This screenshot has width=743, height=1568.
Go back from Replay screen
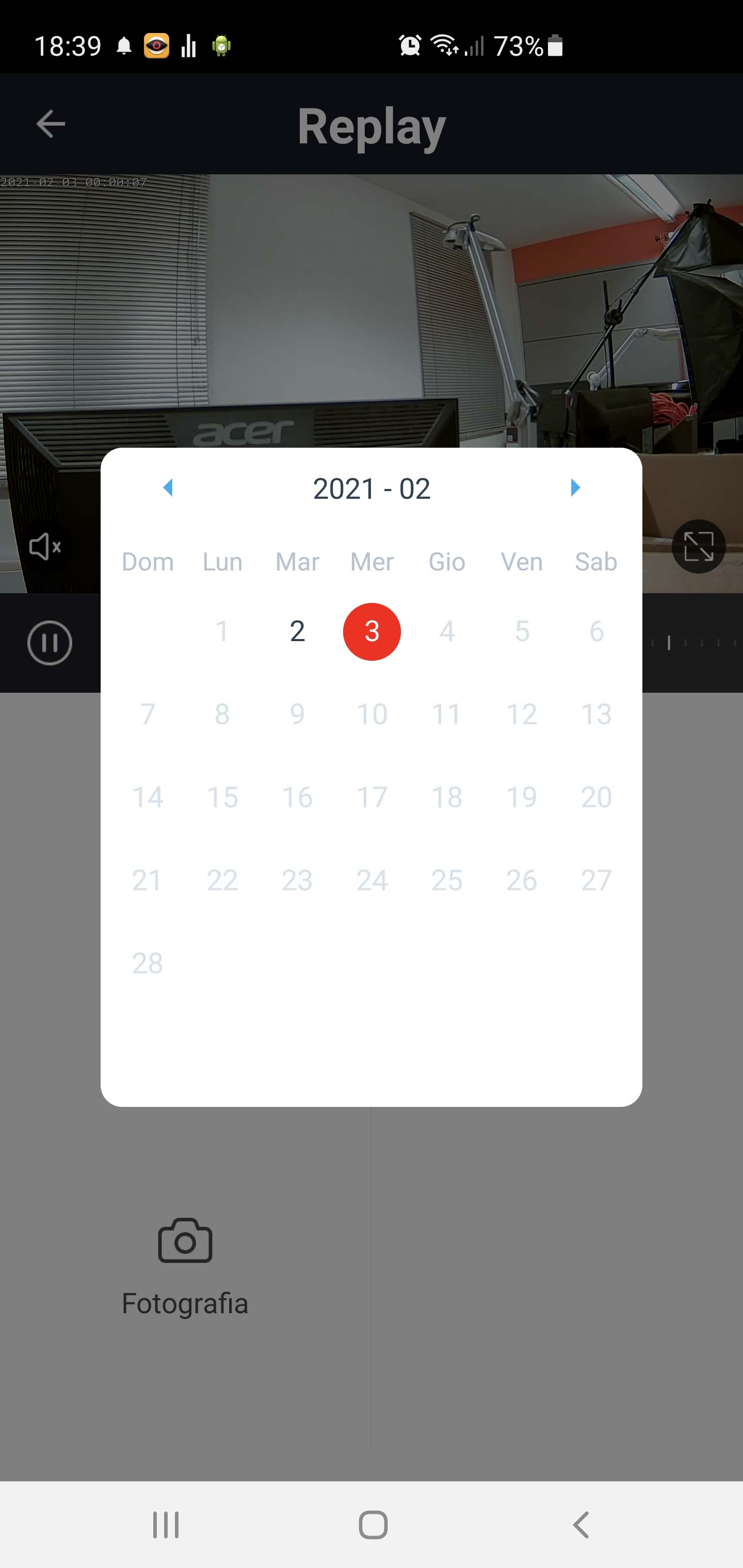51,124
